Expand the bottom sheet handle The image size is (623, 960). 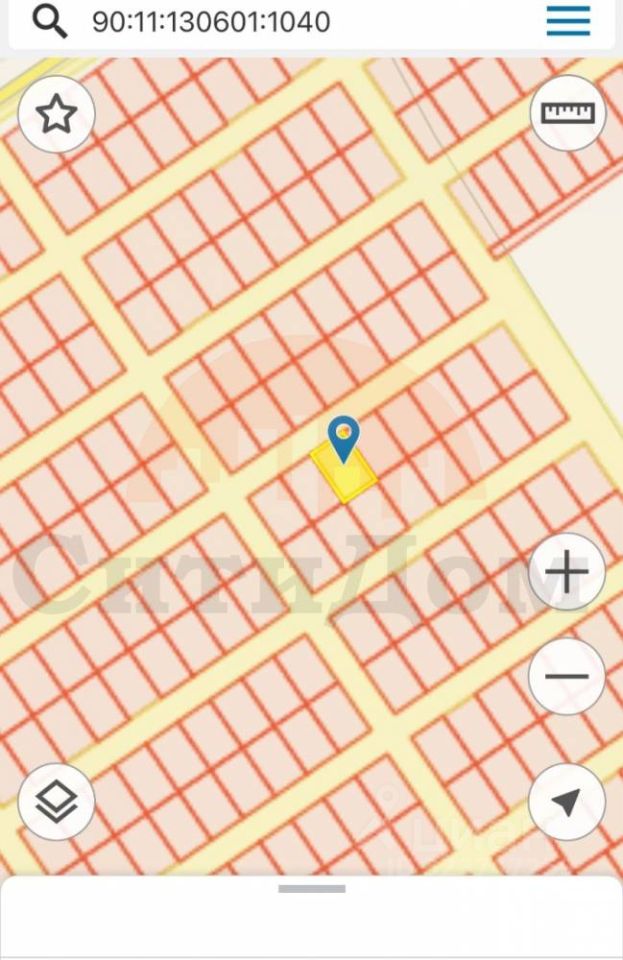click(x=312, y=888)
